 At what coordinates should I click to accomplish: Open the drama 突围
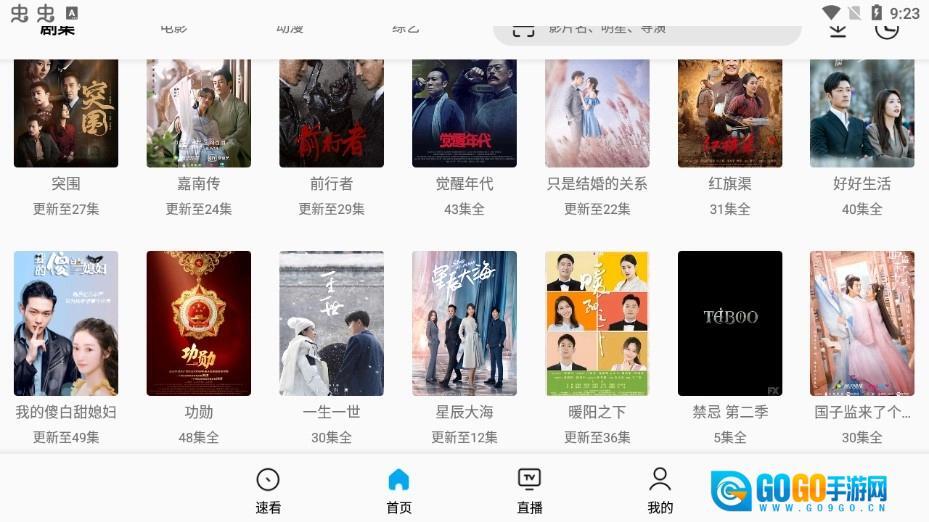click(x=66, y=113)
